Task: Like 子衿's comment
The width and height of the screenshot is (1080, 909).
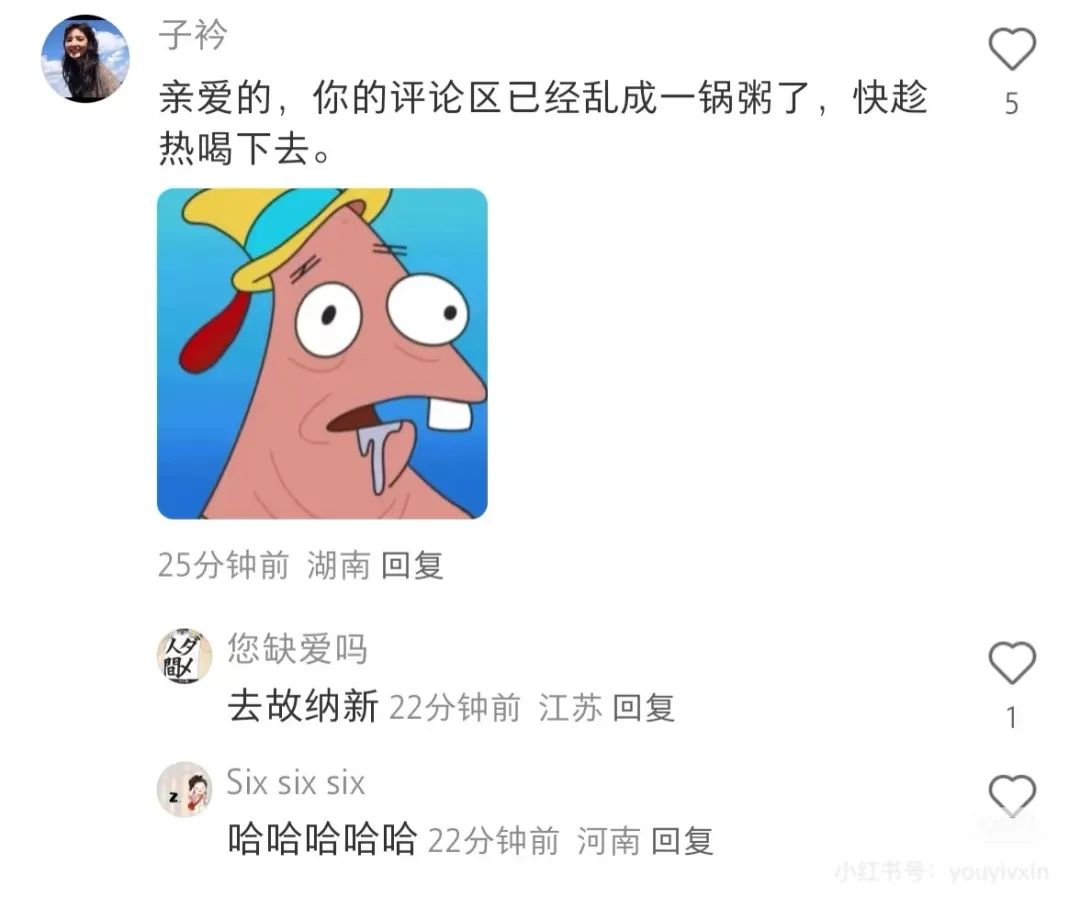Action: (x=1011, y=50)
